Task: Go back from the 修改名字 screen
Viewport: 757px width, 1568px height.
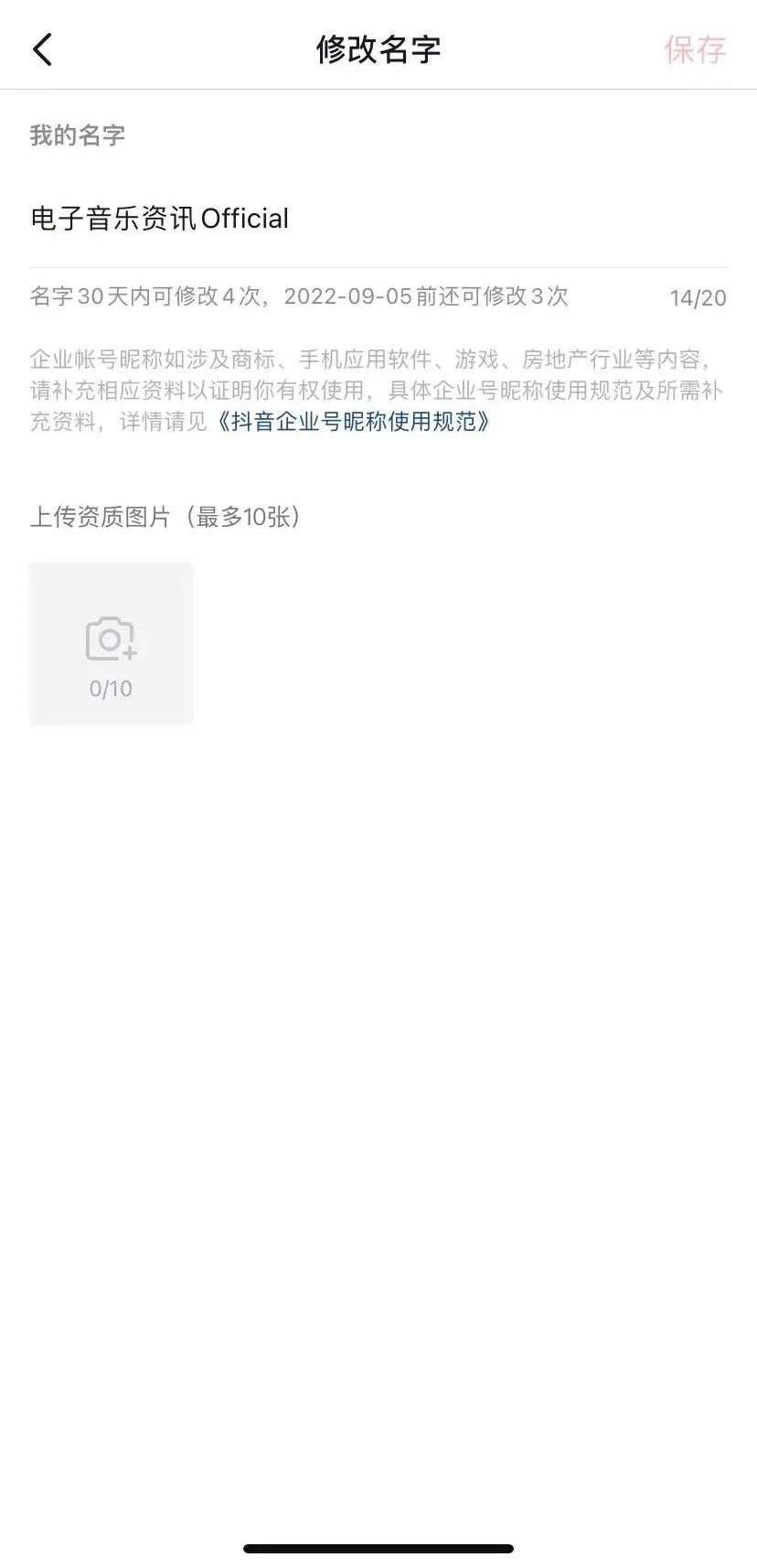Action: [42, 49]
